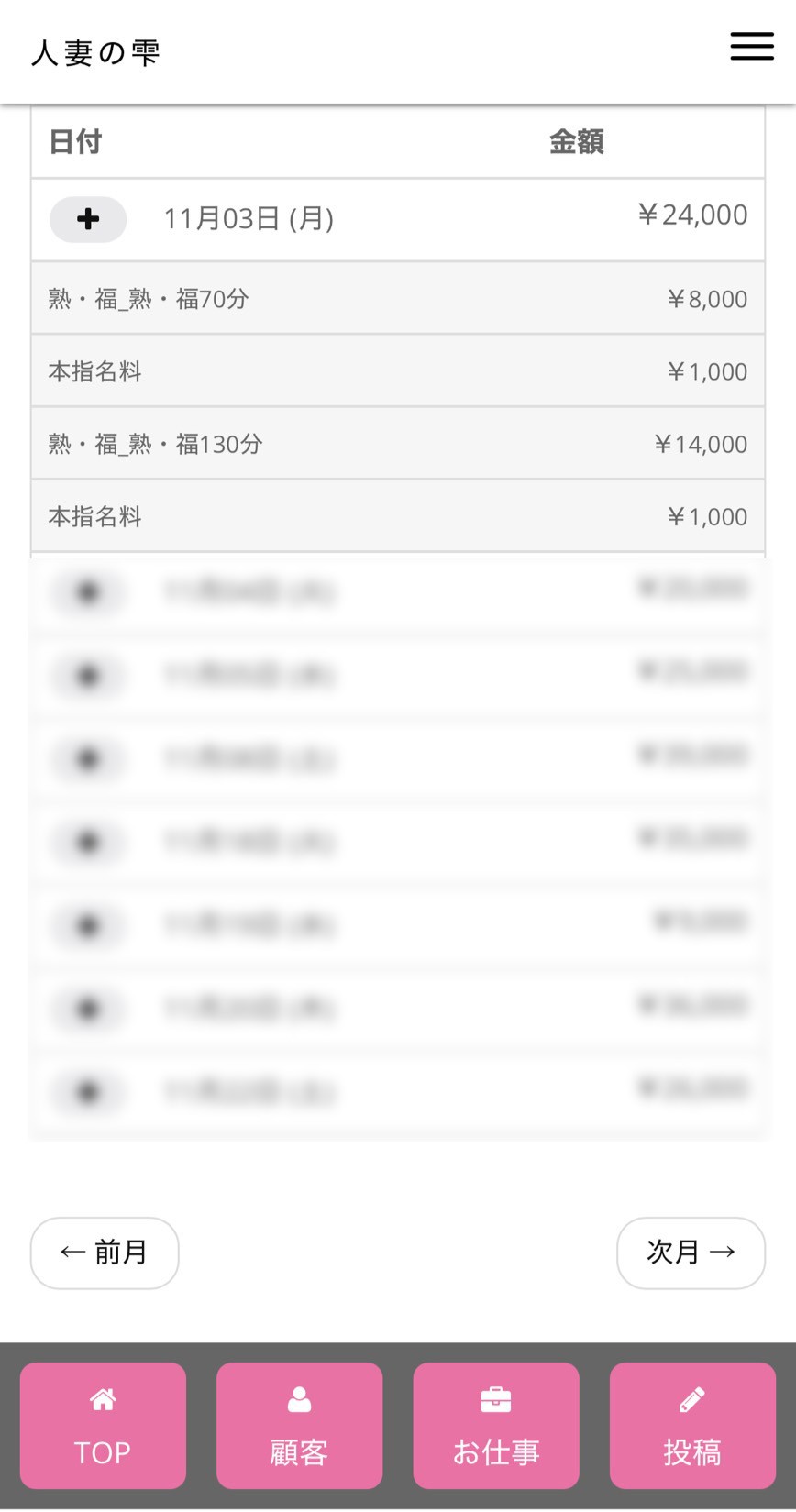Open the 顧客 tab
Image resolution: width=796 pixels, height=1512 pixels.
(299, 1425)
